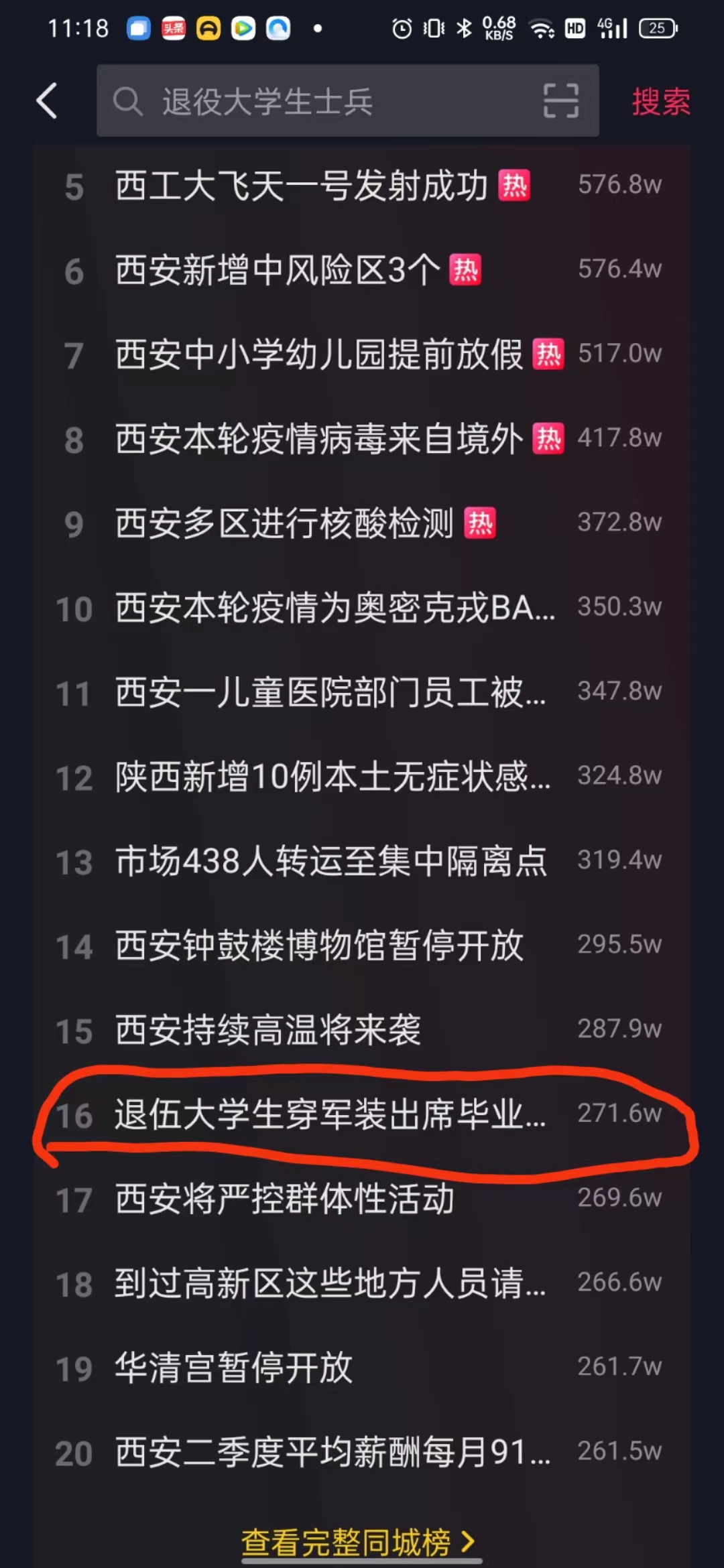The height and width of the screenshot is (1568, 724).
Task: Open rank 11 topic 西安一儿童医院部门员工被
Action: (330, 692)
